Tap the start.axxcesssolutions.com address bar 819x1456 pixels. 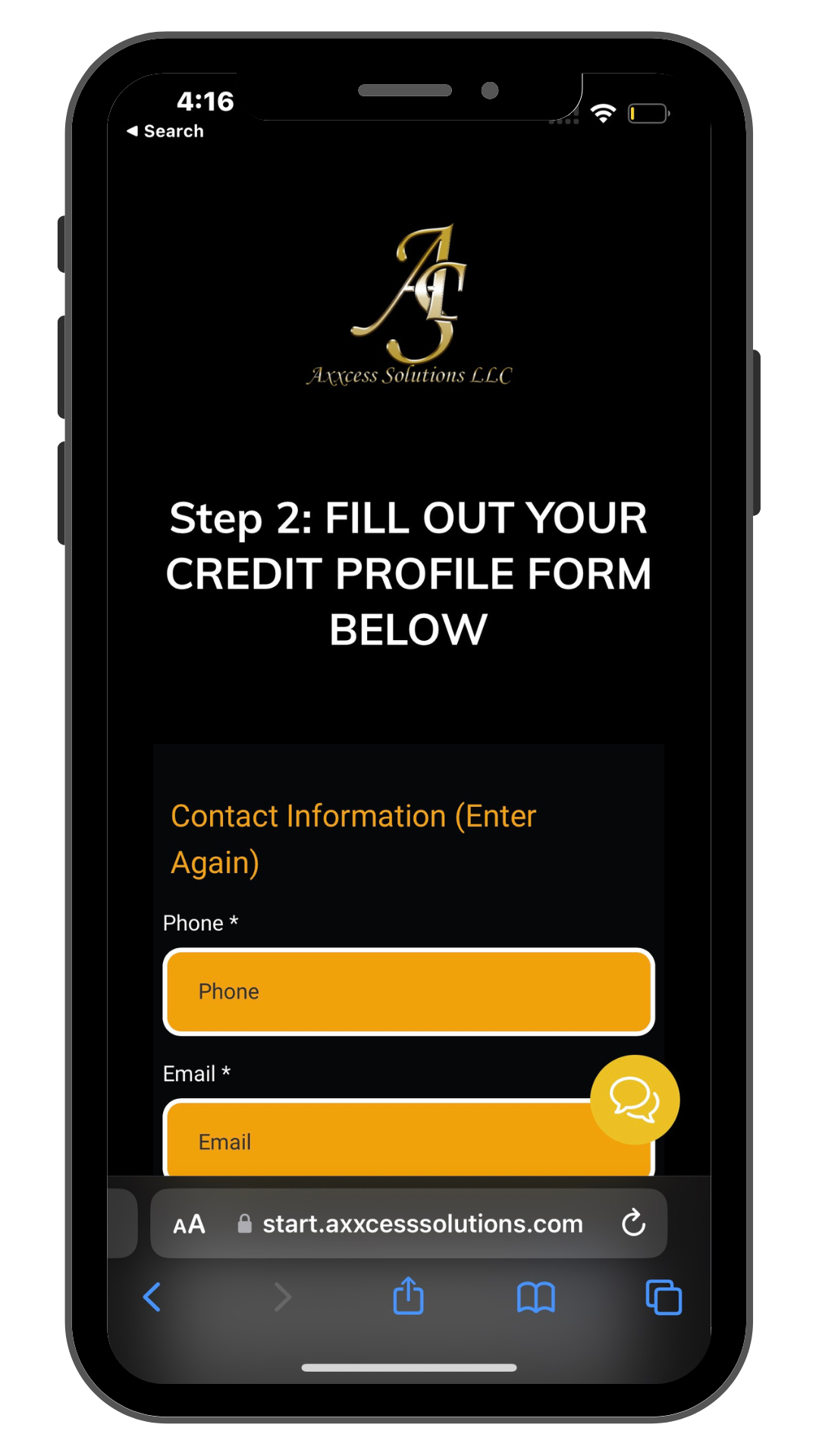pyautogui.click(x=422, y=1224)
